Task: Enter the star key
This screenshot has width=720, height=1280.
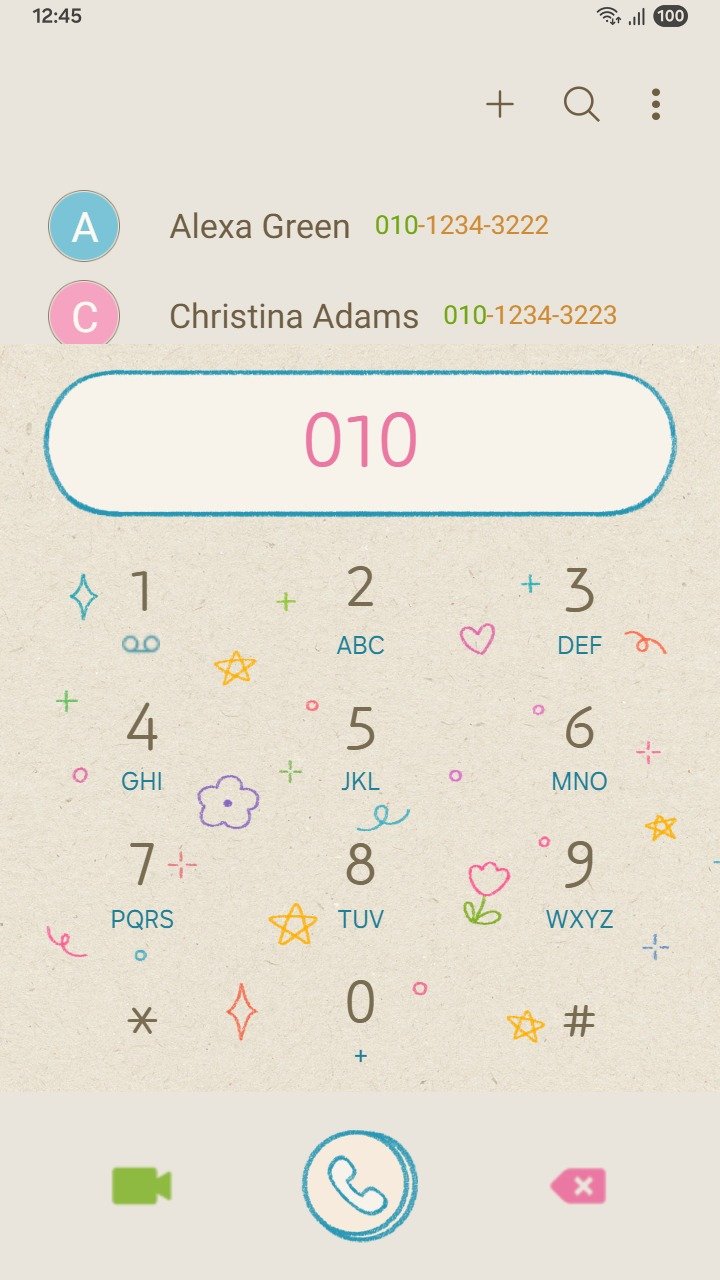Action: [143, 1020]
